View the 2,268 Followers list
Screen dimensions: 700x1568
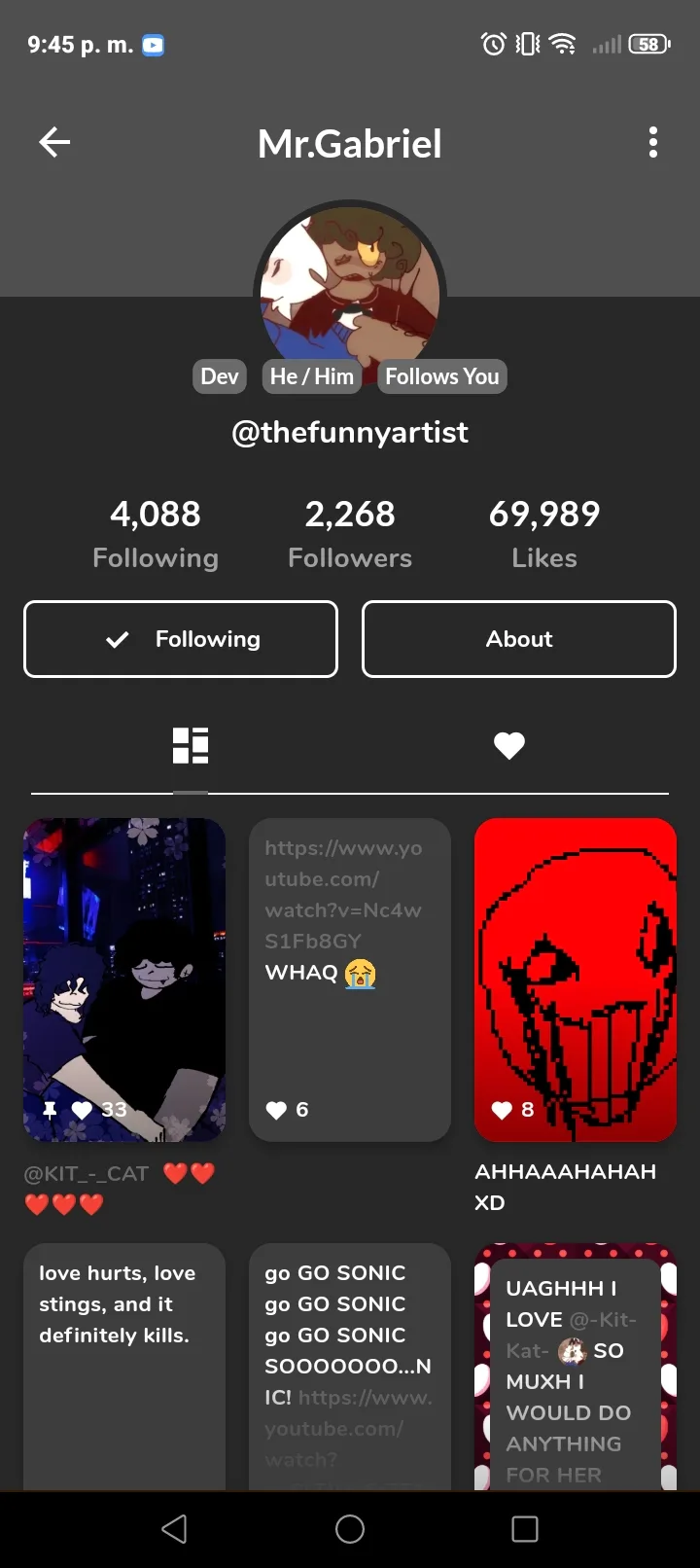[x=350, y=533]
